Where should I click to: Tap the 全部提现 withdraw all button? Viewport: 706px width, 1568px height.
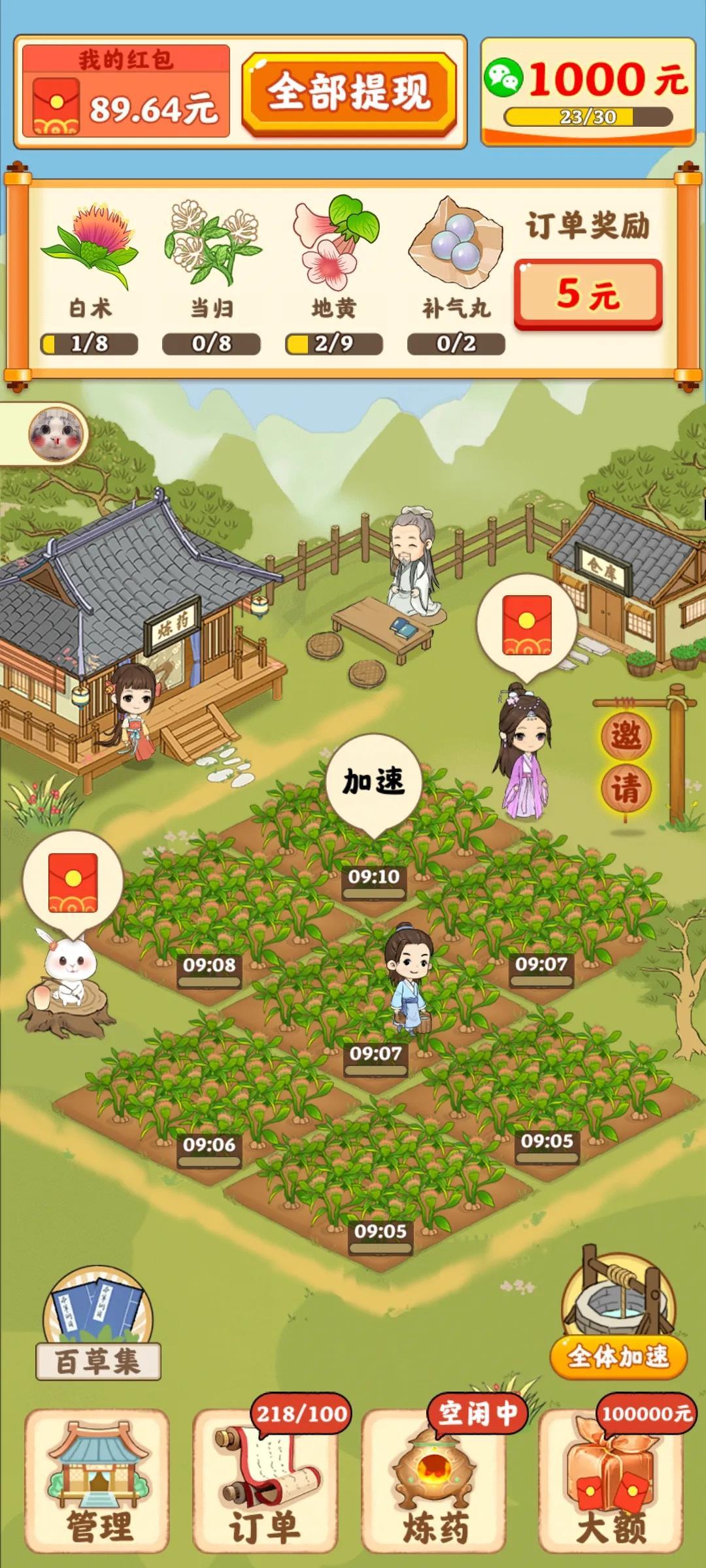(x=349, y=93)
